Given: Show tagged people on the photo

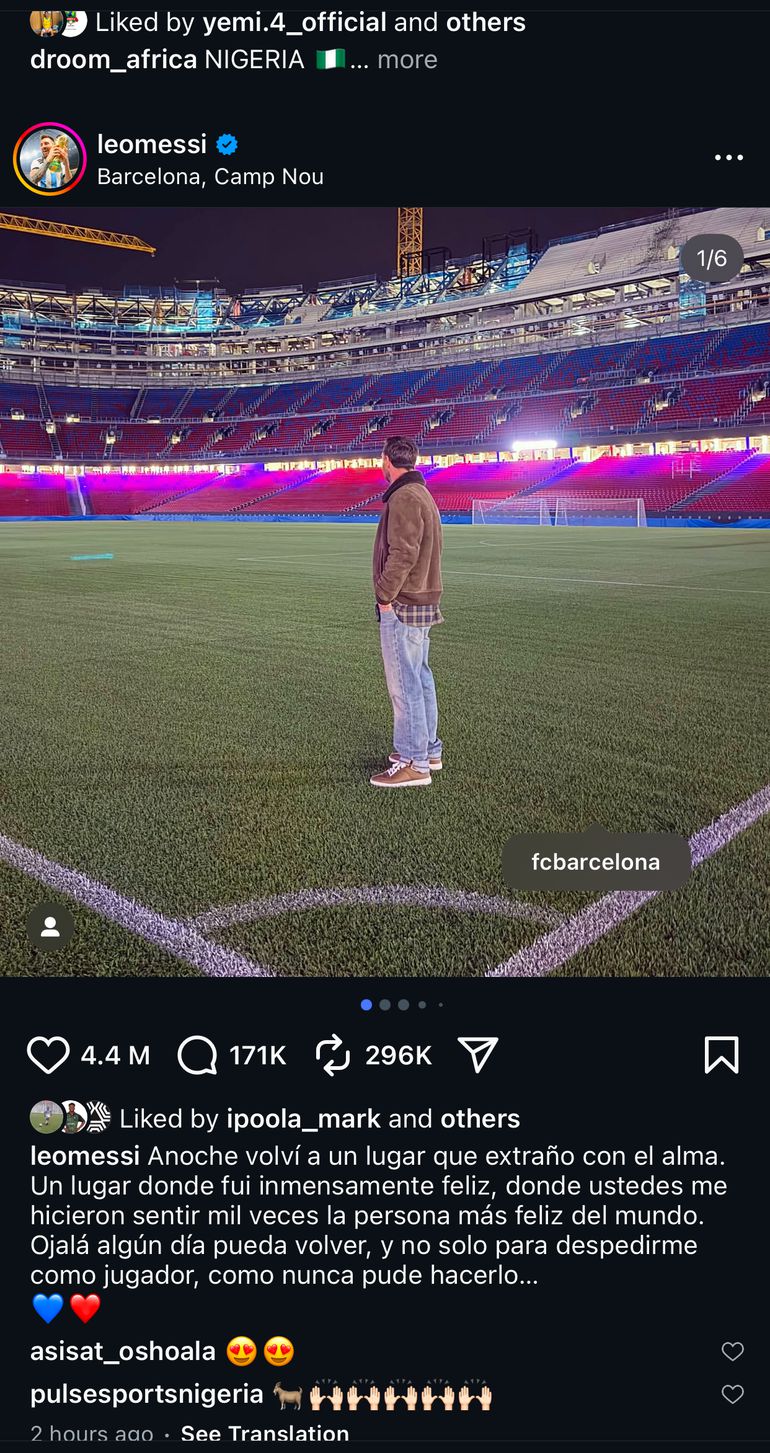Looking at the screenshot, I should 50,927.
